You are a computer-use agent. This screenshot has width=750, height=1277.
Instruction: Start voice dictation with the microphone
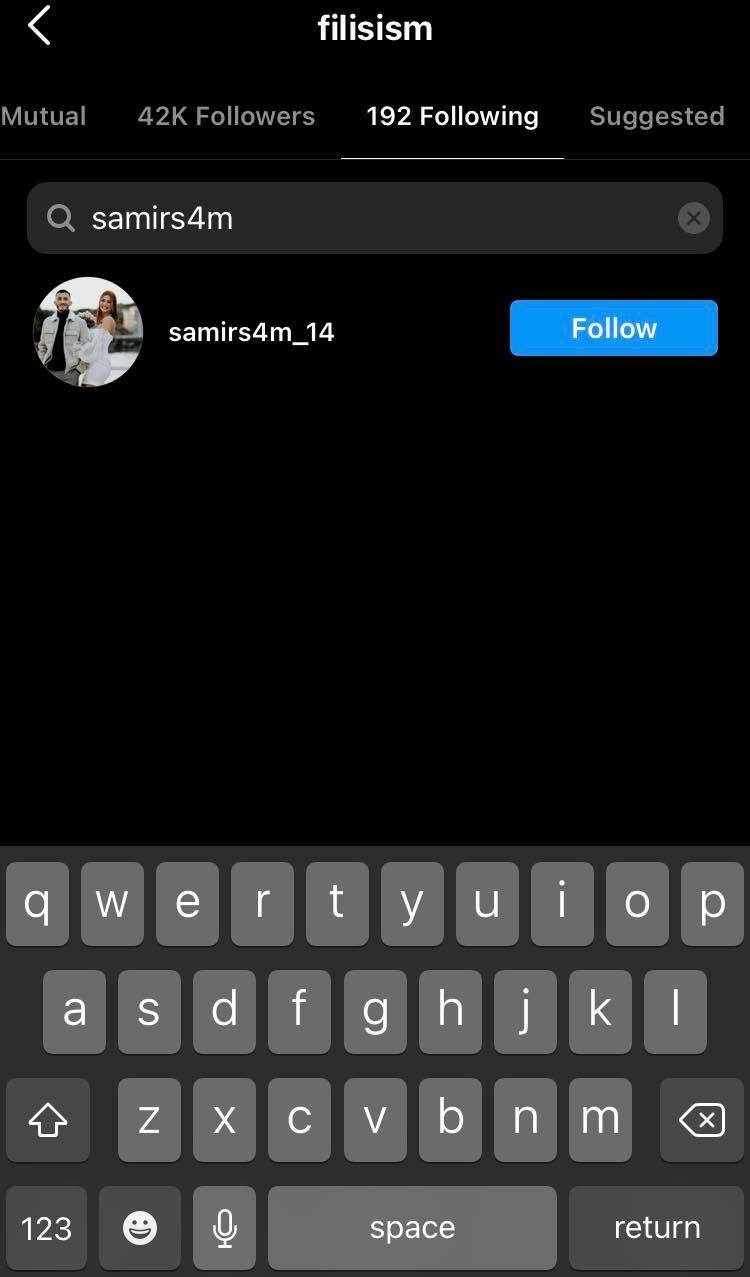pyautogui.click(x=225, y=1228)
